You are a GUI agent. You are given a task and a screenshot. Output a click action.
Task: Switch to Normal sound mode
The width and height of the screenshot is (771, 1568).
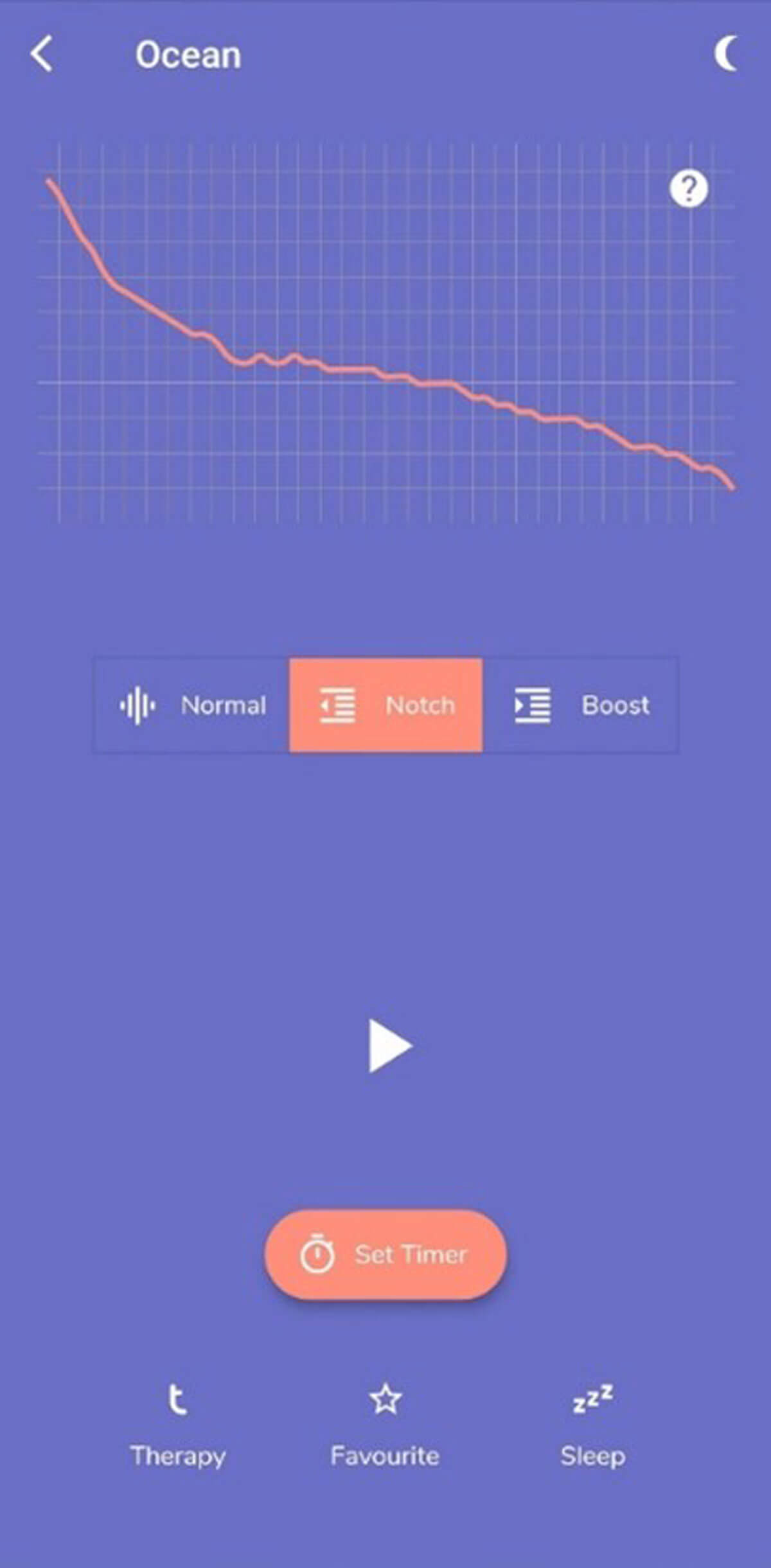coord(193,705)
